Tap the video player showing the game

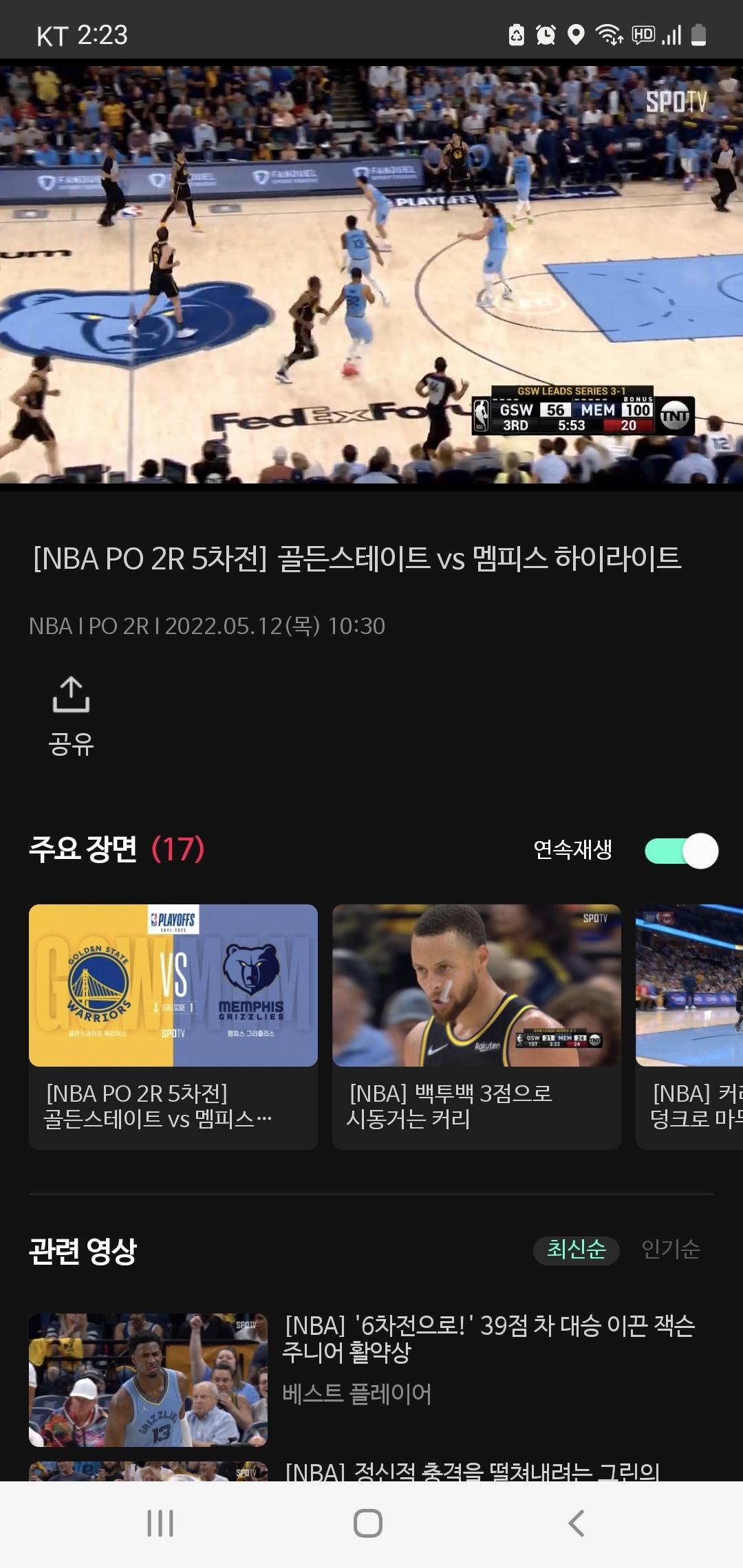coord(371,275)
